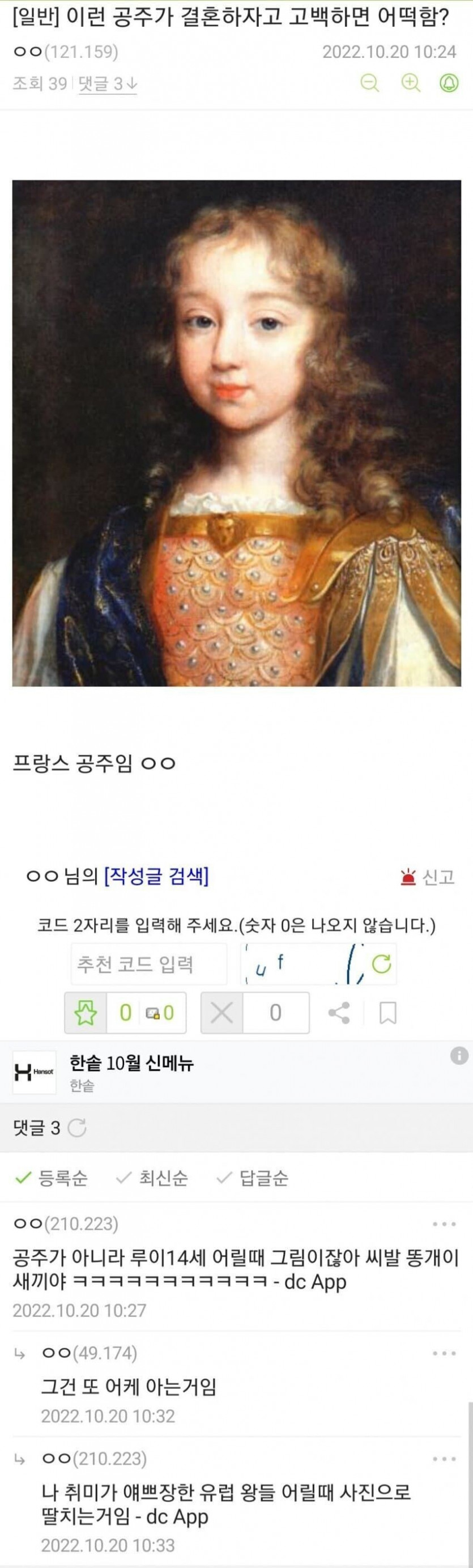Sort comments by 최신순

point(152,1178)
